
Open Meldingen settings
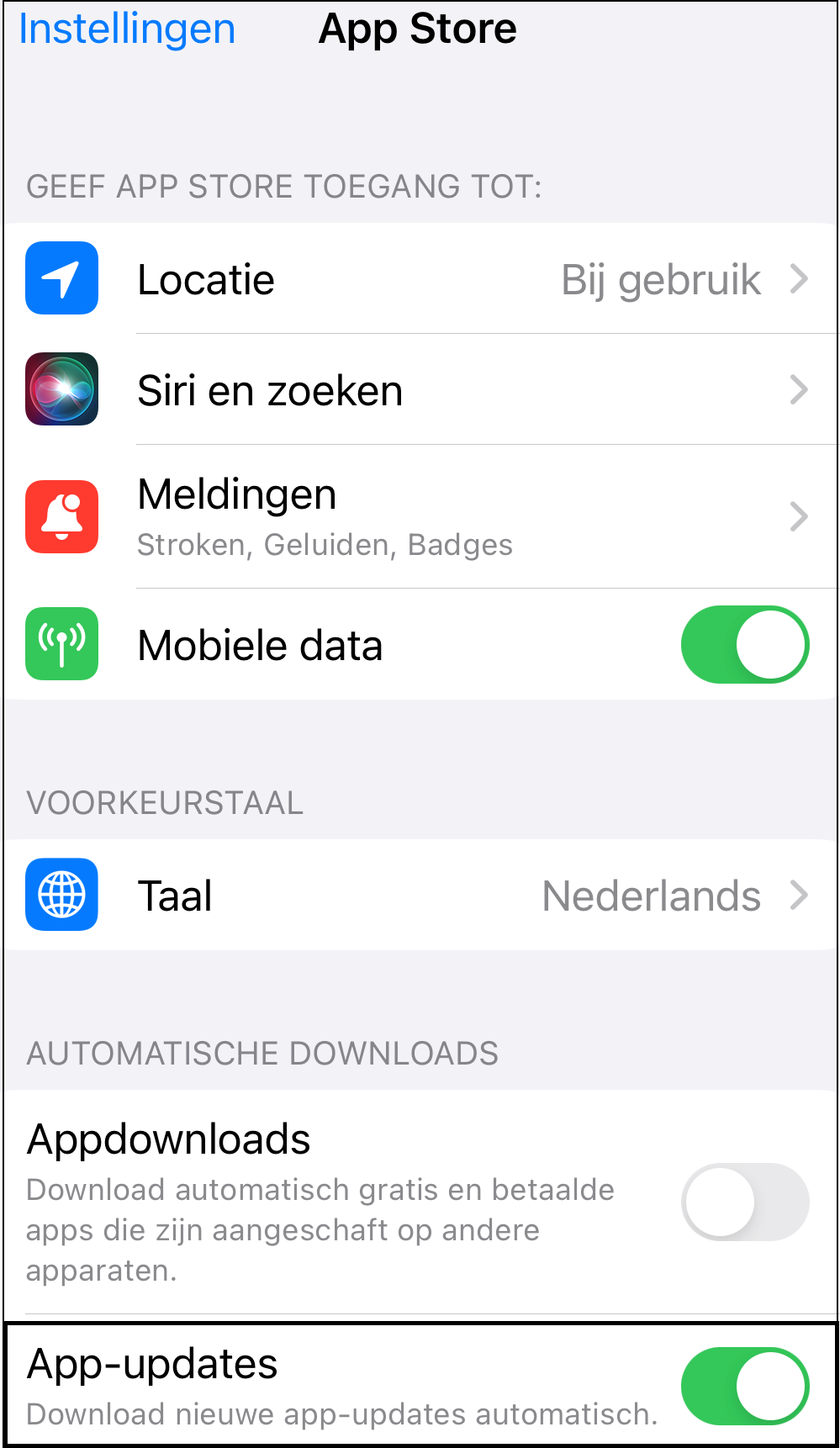coord(420,516)
